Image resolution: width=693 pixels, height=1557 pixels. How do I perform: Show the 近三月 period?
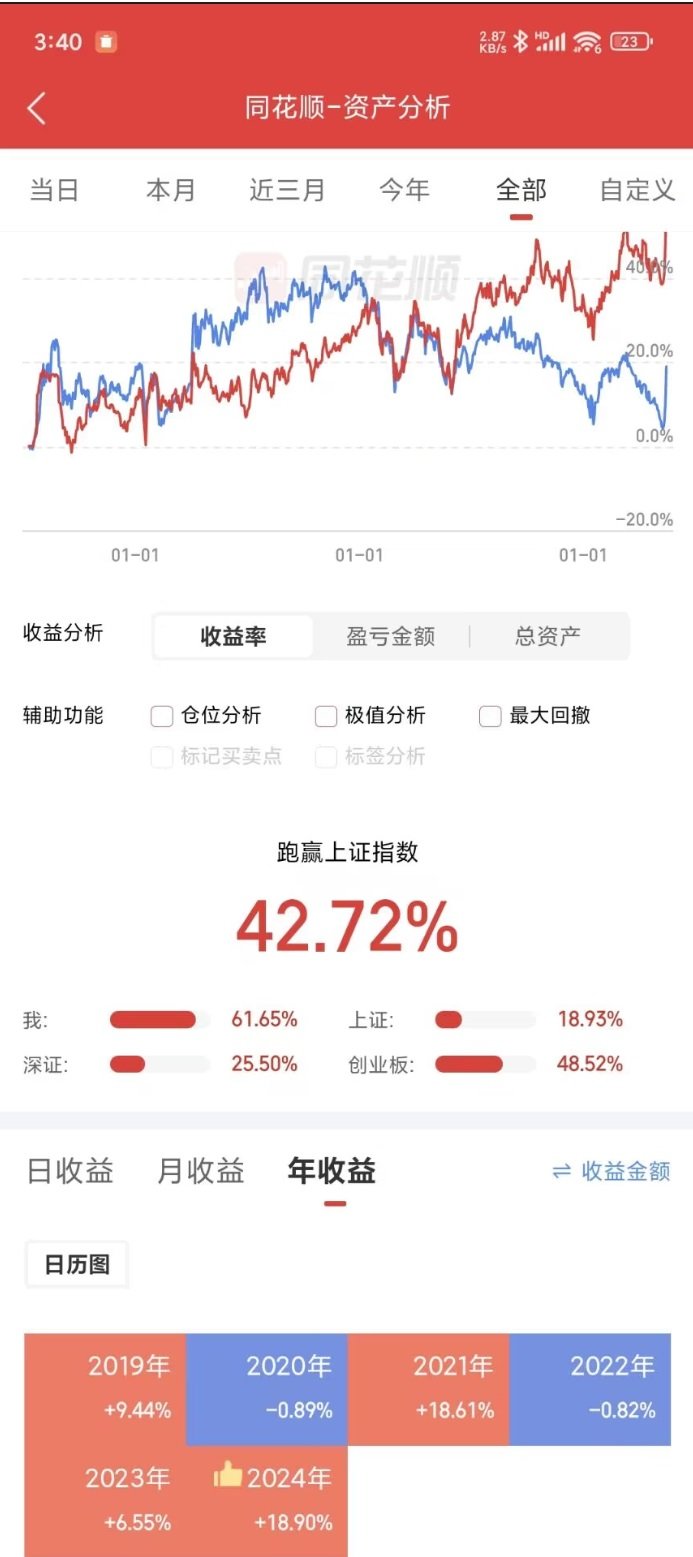(x=287, y=190)
